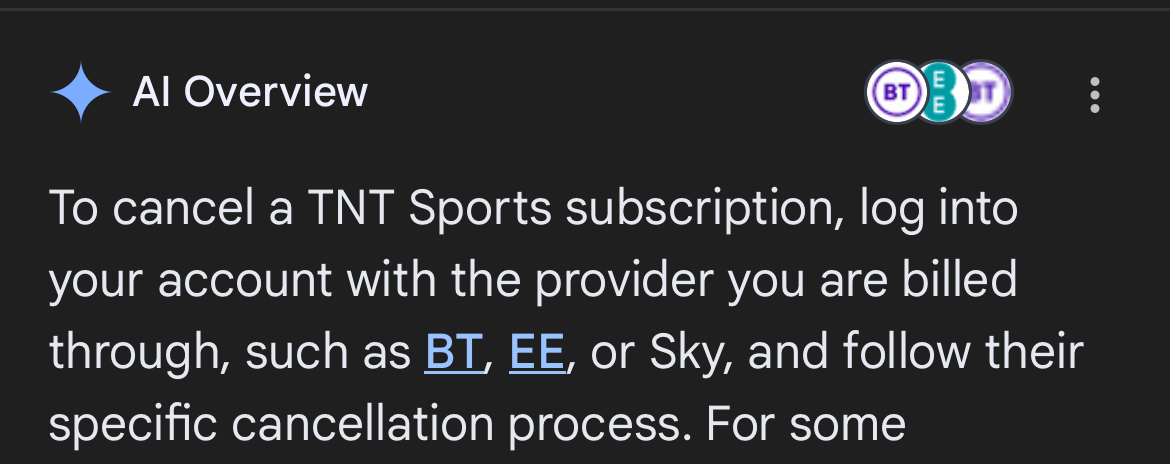This screenshot has height=464, width=1170.
Task: Follow the BT link in the overview
Action: (x=453, y=353)
